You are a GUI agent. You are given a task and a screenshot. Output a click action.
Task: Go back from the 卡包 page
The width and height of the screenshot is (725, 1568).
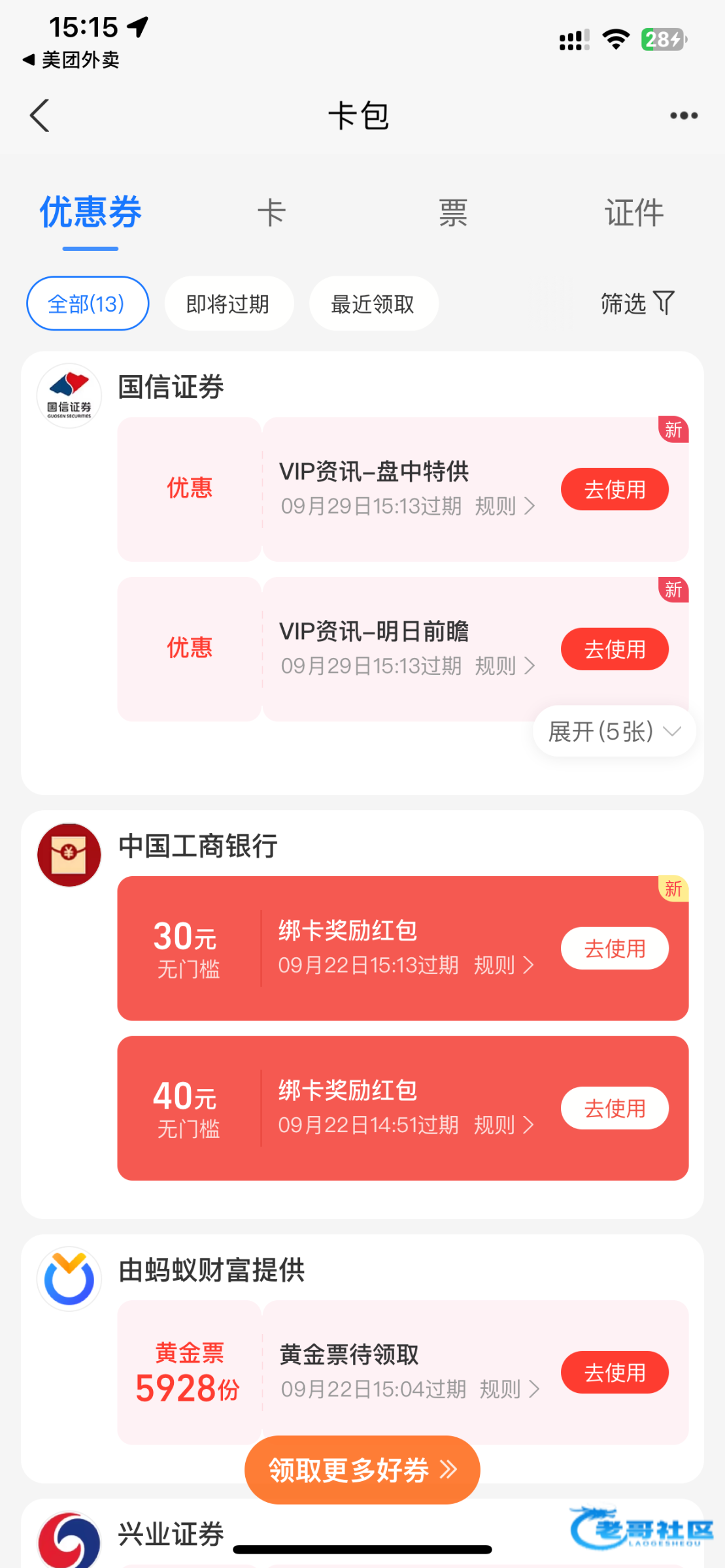[x=40, y=116]
